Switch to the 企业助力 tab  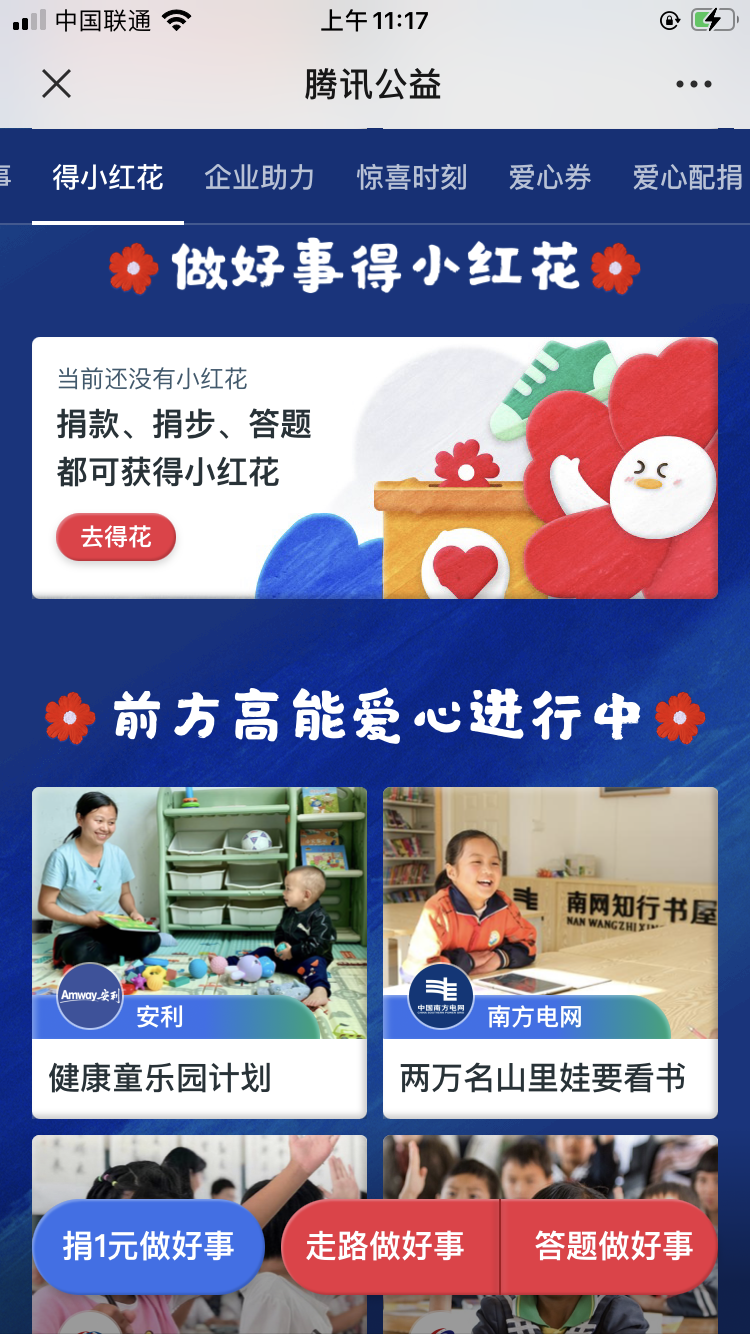259,178
